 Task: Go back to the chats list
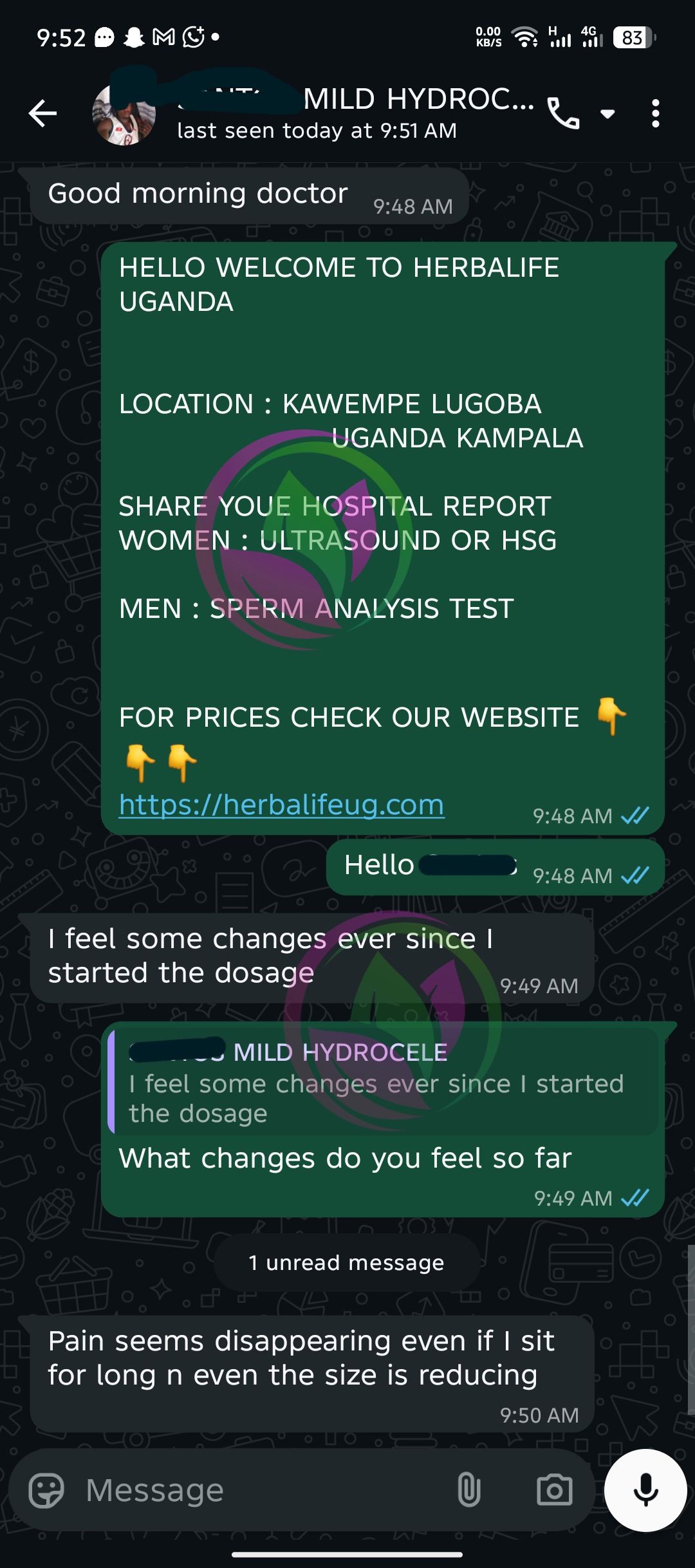42,114
